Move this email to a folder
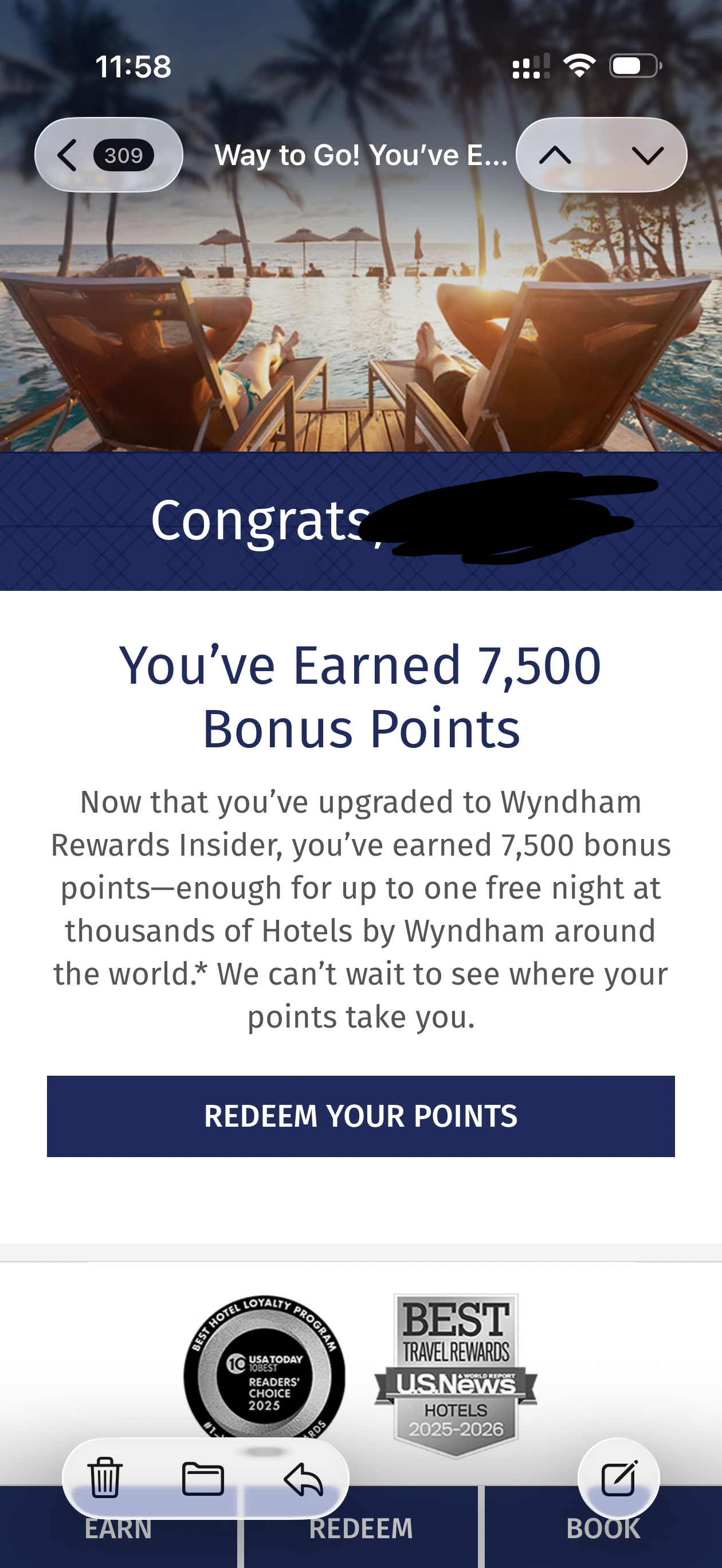Viewport: 722px width, 1568px height. [x=203, y=1478]
